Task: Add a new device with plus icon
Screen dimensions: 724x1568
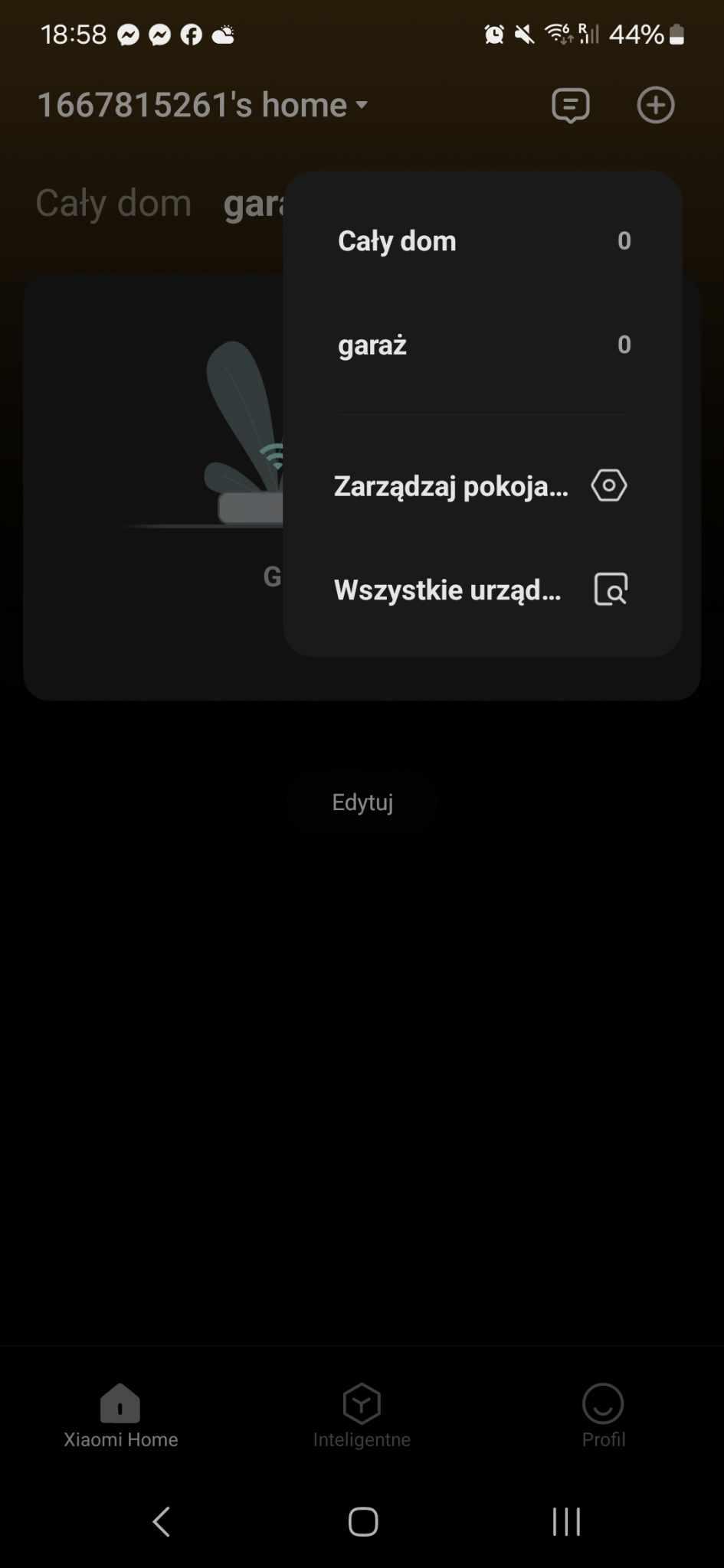Action: point(655,106)
